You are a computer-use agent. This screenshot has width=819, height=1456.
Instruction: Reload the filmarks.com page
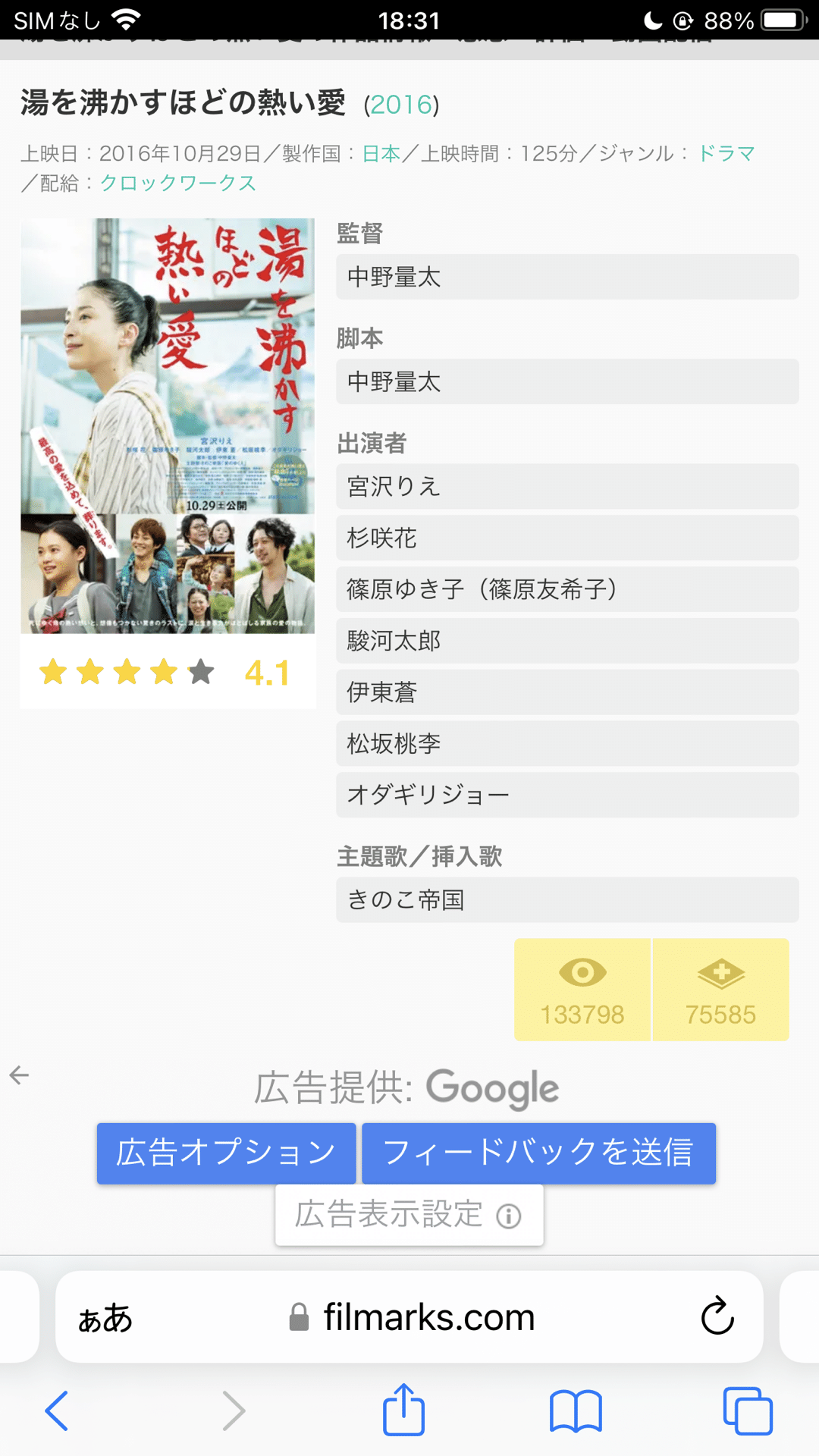coord(717,1316)
